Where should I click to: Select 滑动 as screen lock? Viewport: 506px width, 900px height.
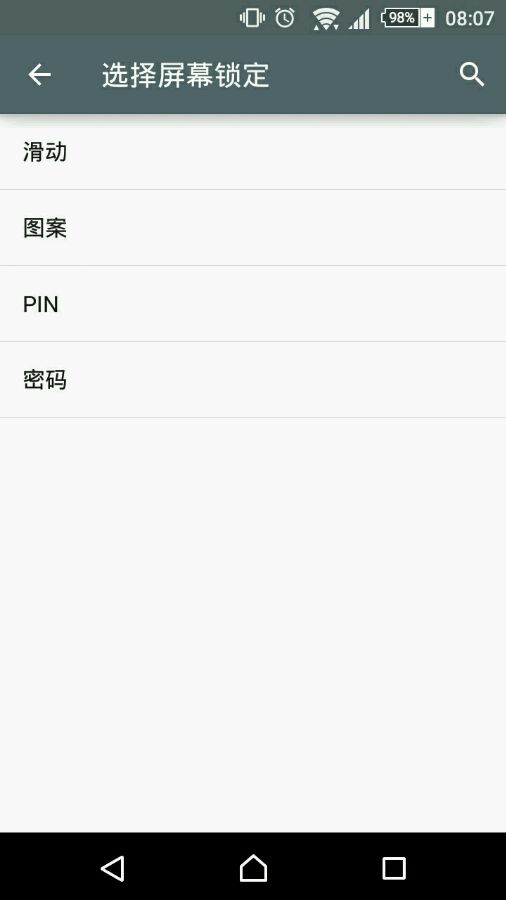253,152
